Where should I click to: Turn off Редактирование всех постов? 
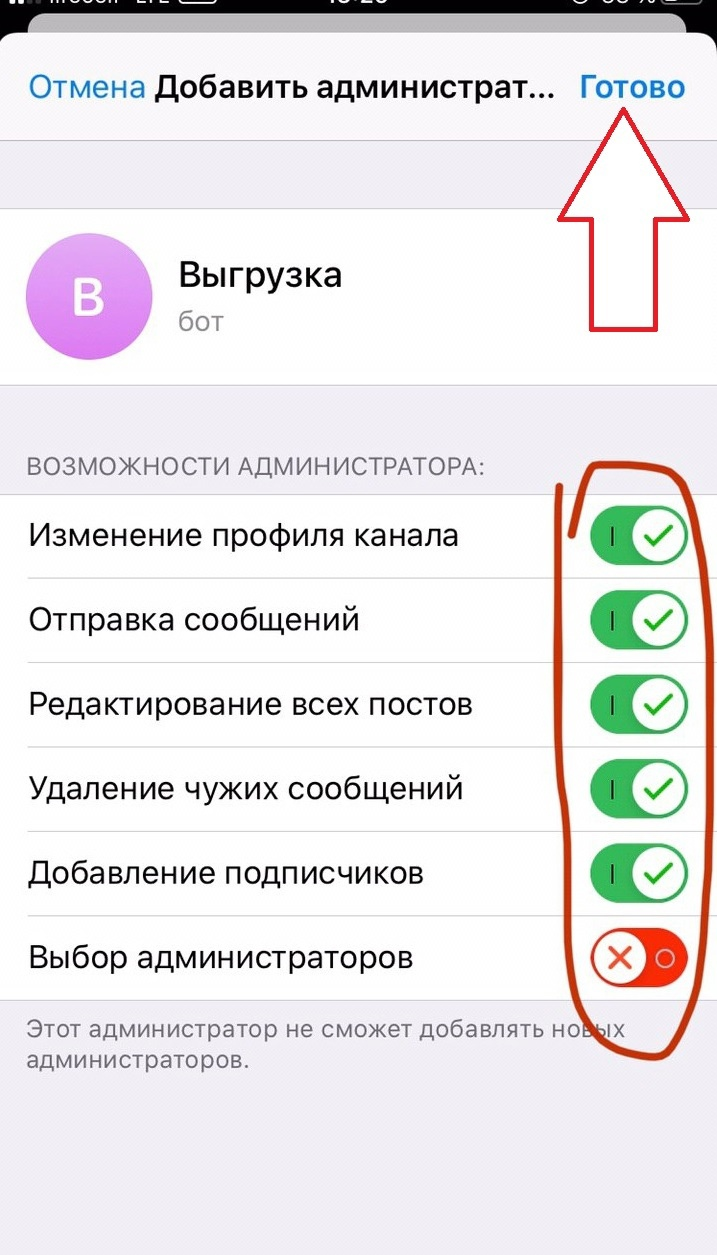[639, 706]
